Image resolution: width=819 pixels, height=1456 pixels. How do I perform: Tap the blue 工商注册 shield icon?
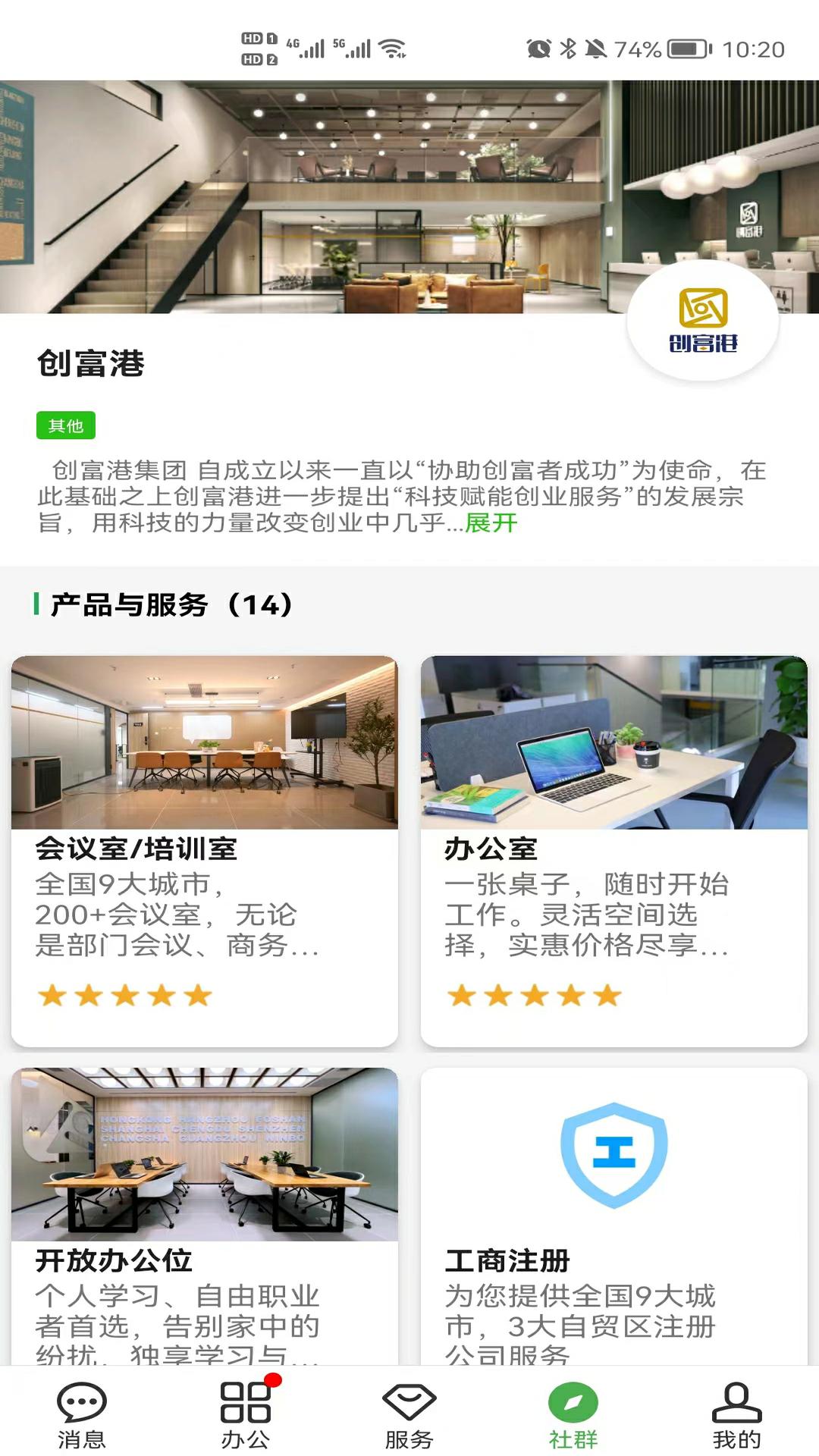pyautogui.click(x=614, y=1153)
